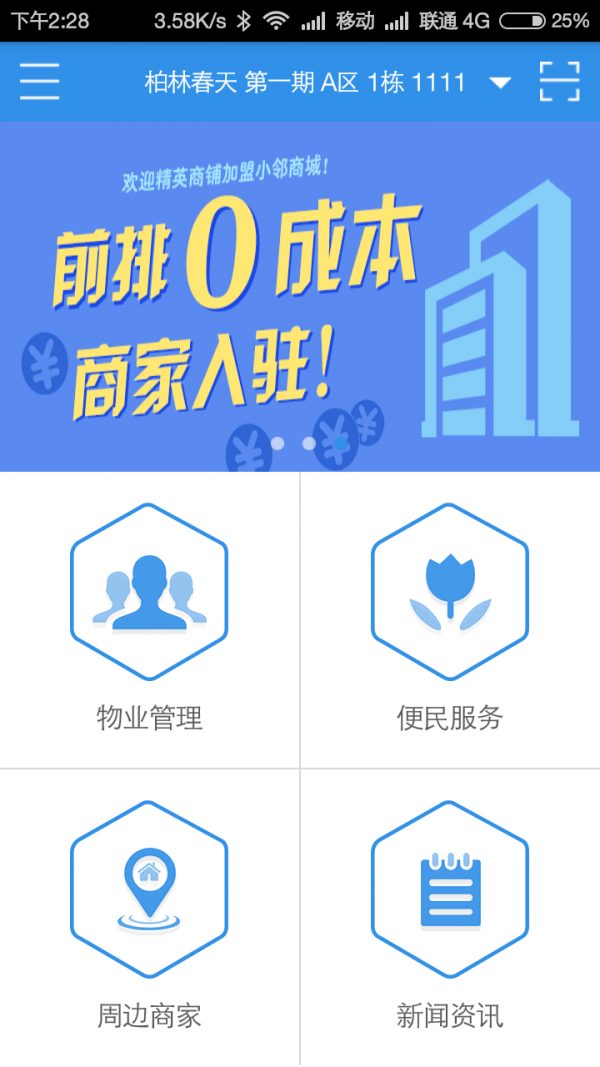Select 周边商家 tile

pos(149,917)
